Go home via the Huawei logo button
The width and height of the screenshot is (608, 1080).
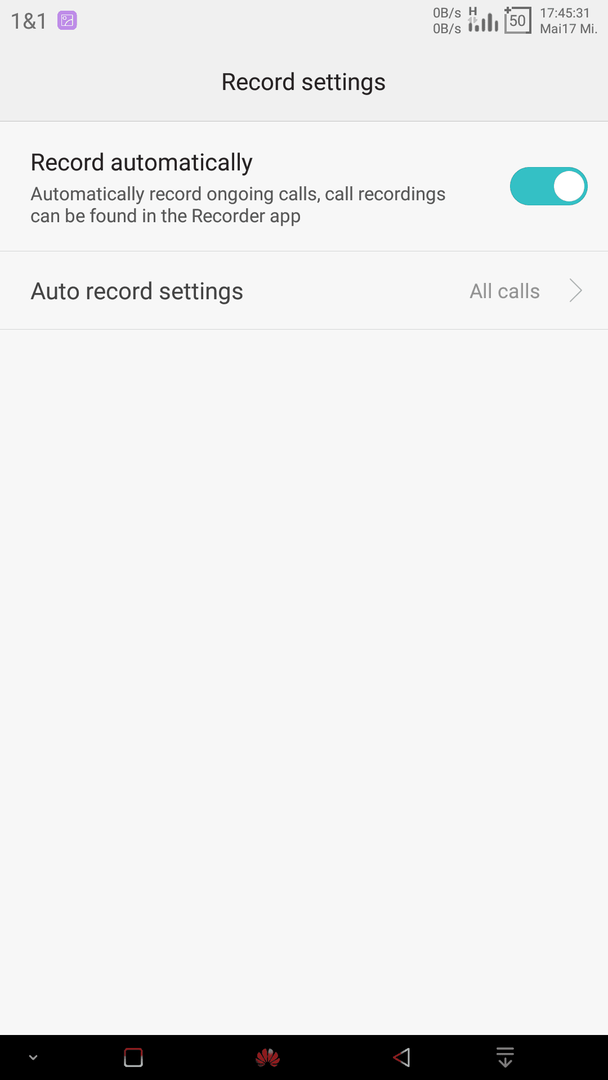tap(268, 1057)
